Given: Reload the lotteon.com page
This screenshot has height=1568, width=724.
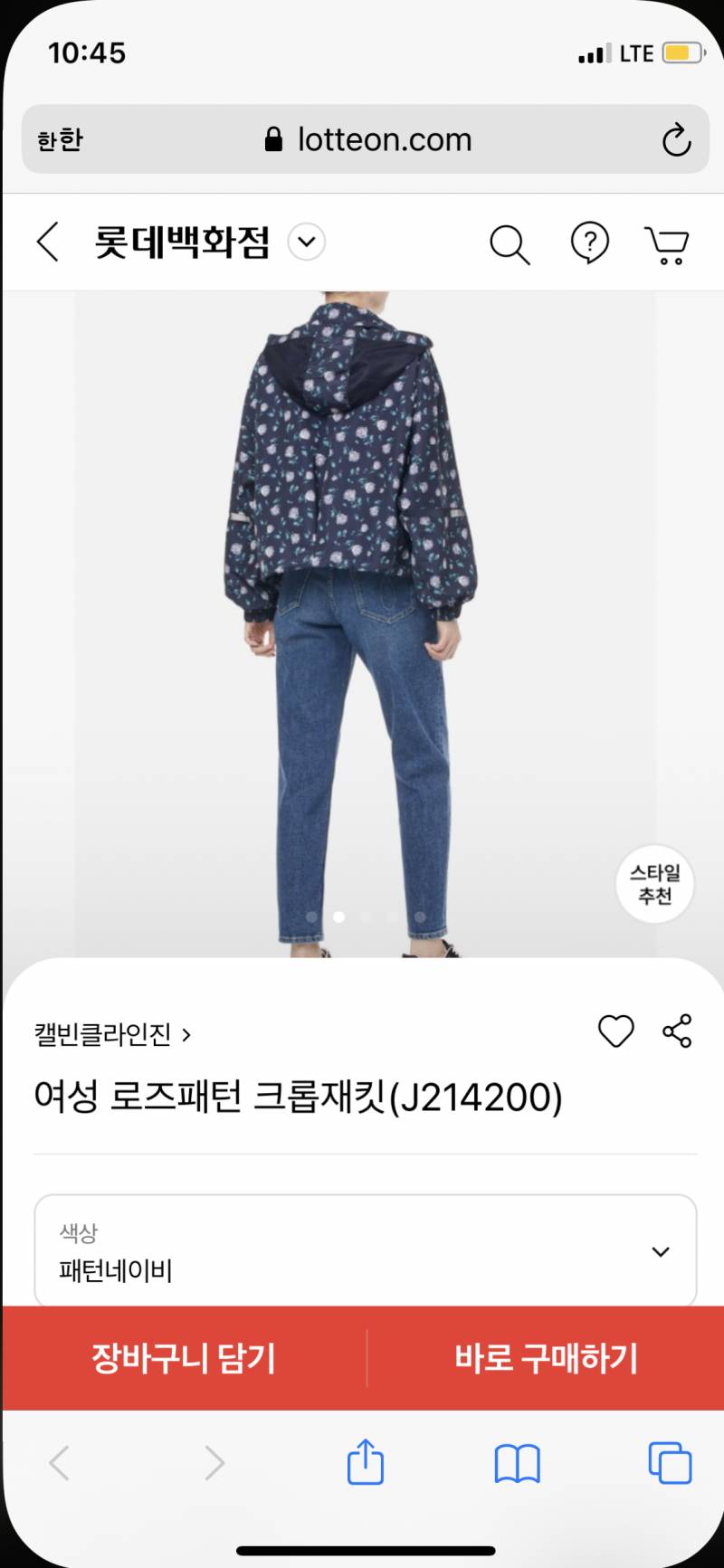Looking at the screenshot, I should (676, 138).
